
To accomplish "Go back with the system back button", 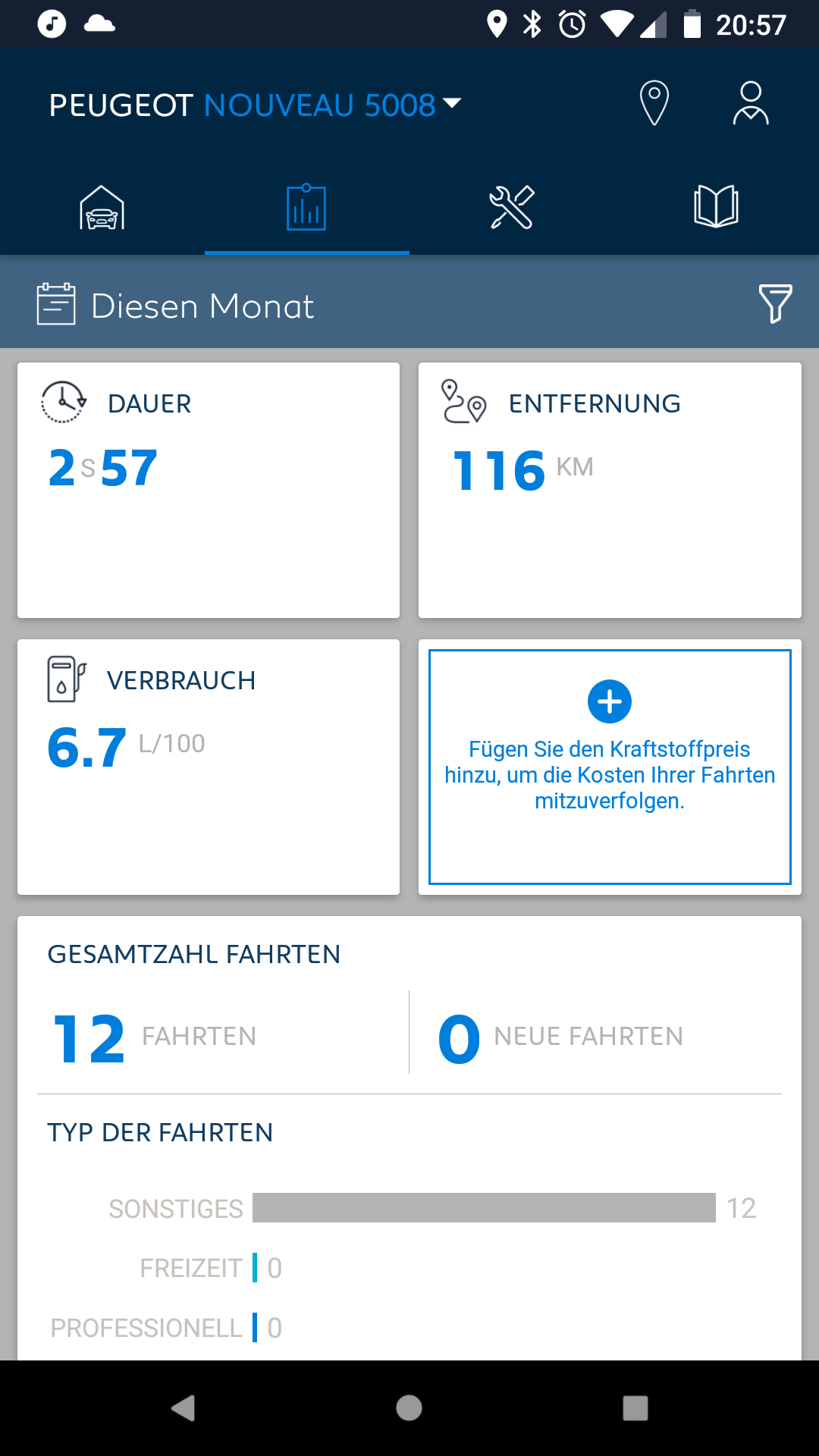I will click(183, 1408).
